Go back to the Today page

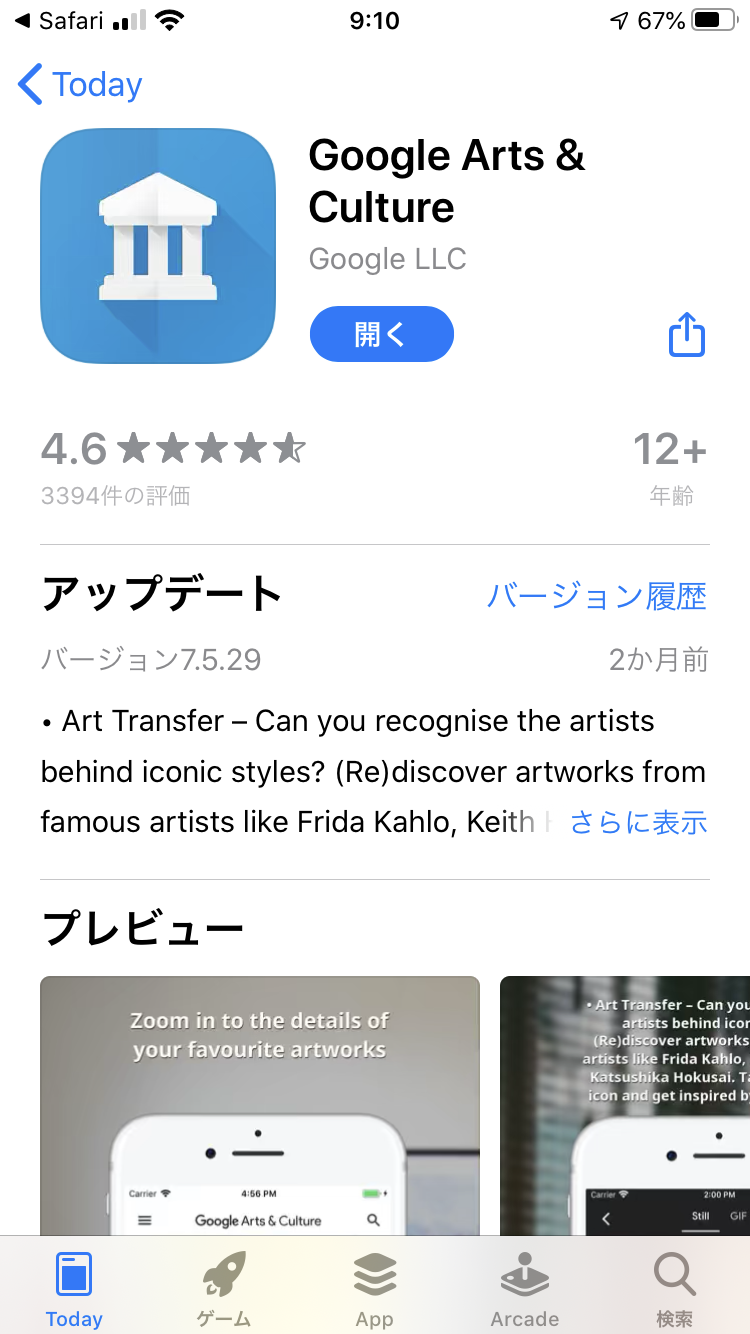click(80, 85)
